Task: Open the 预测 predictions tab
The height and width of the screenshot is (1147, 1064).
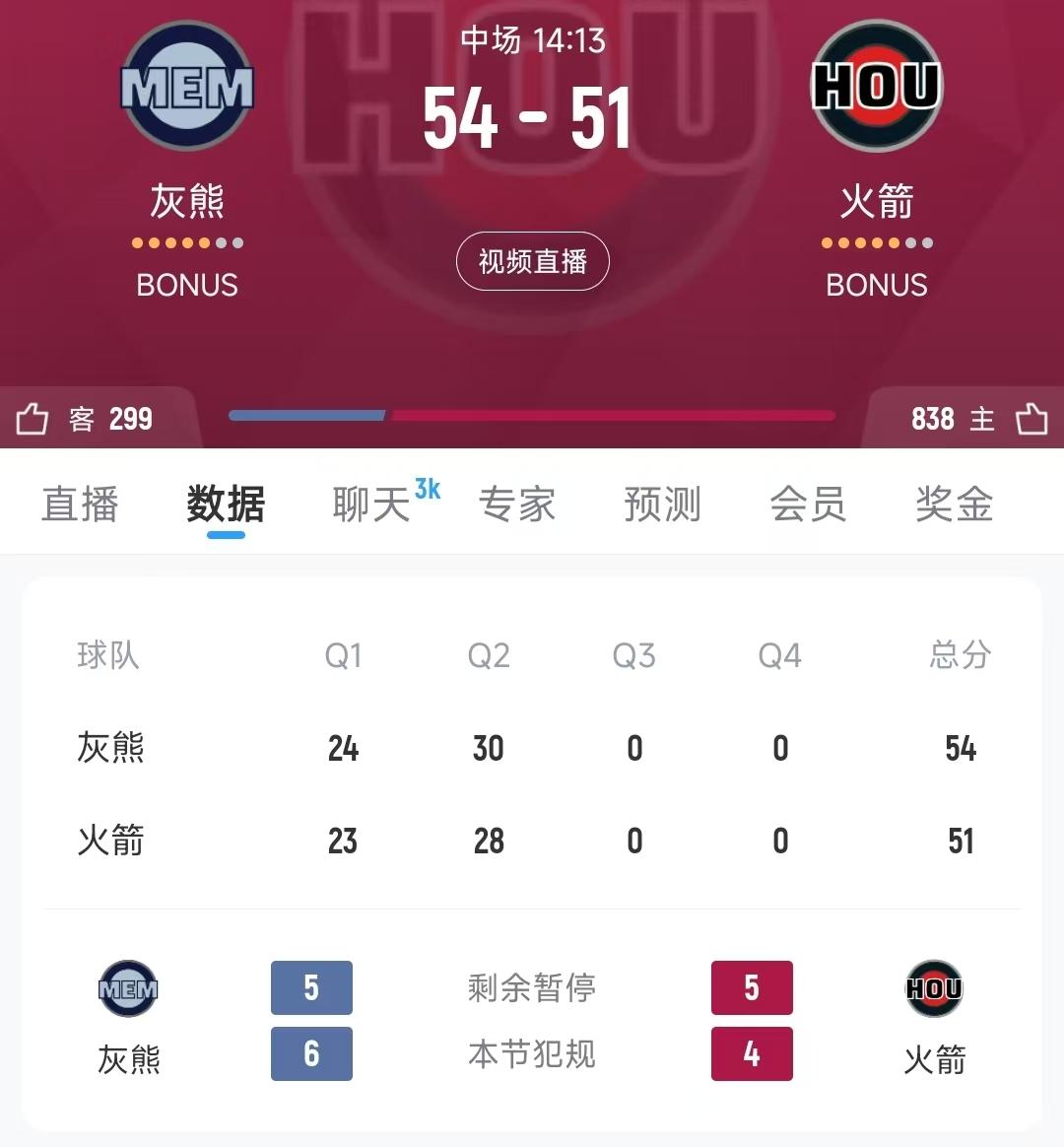Action: (662, 505)
